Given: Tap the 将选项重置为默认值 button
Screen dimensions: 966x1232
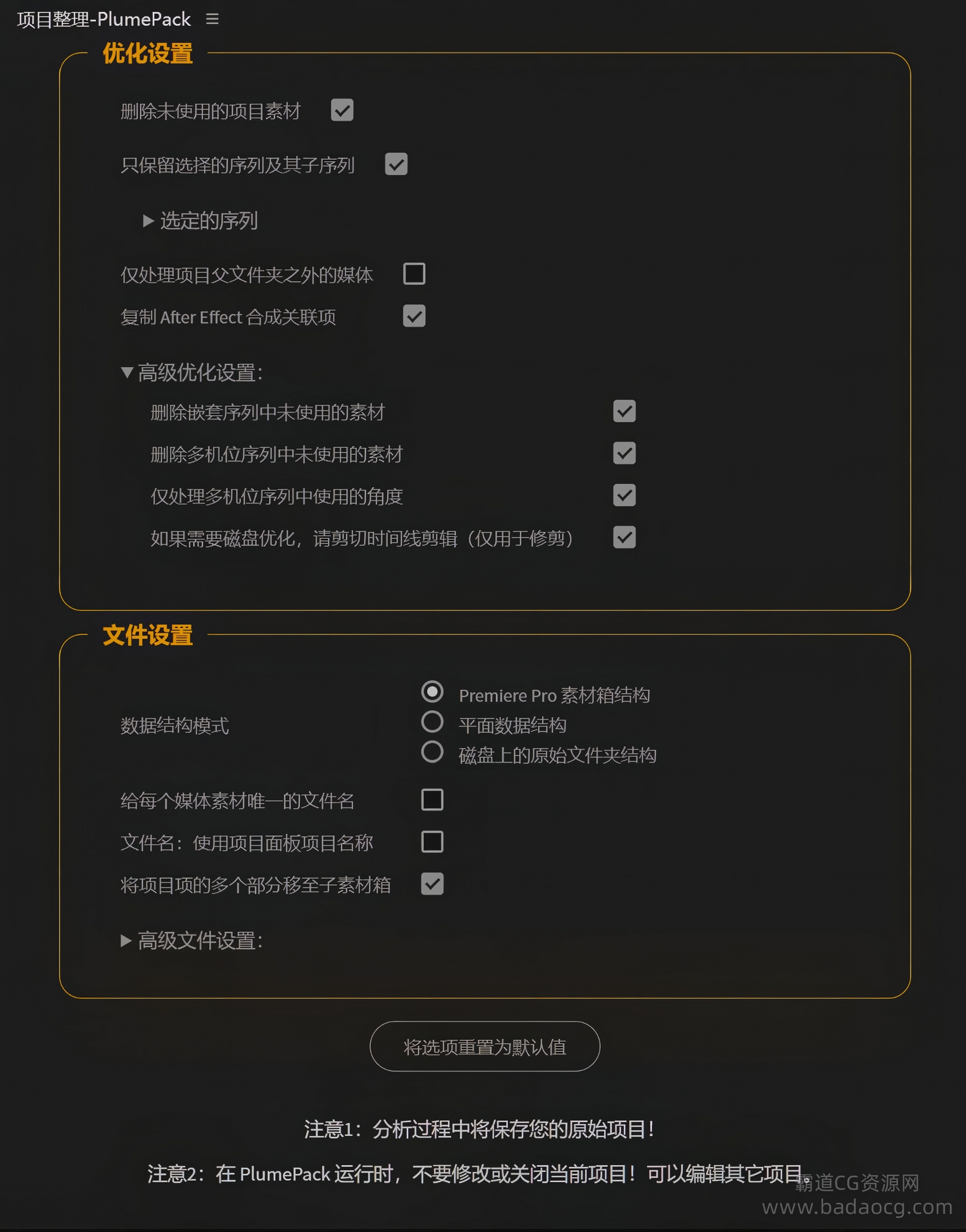Looking at the screenshot, I should (485, 1046).
